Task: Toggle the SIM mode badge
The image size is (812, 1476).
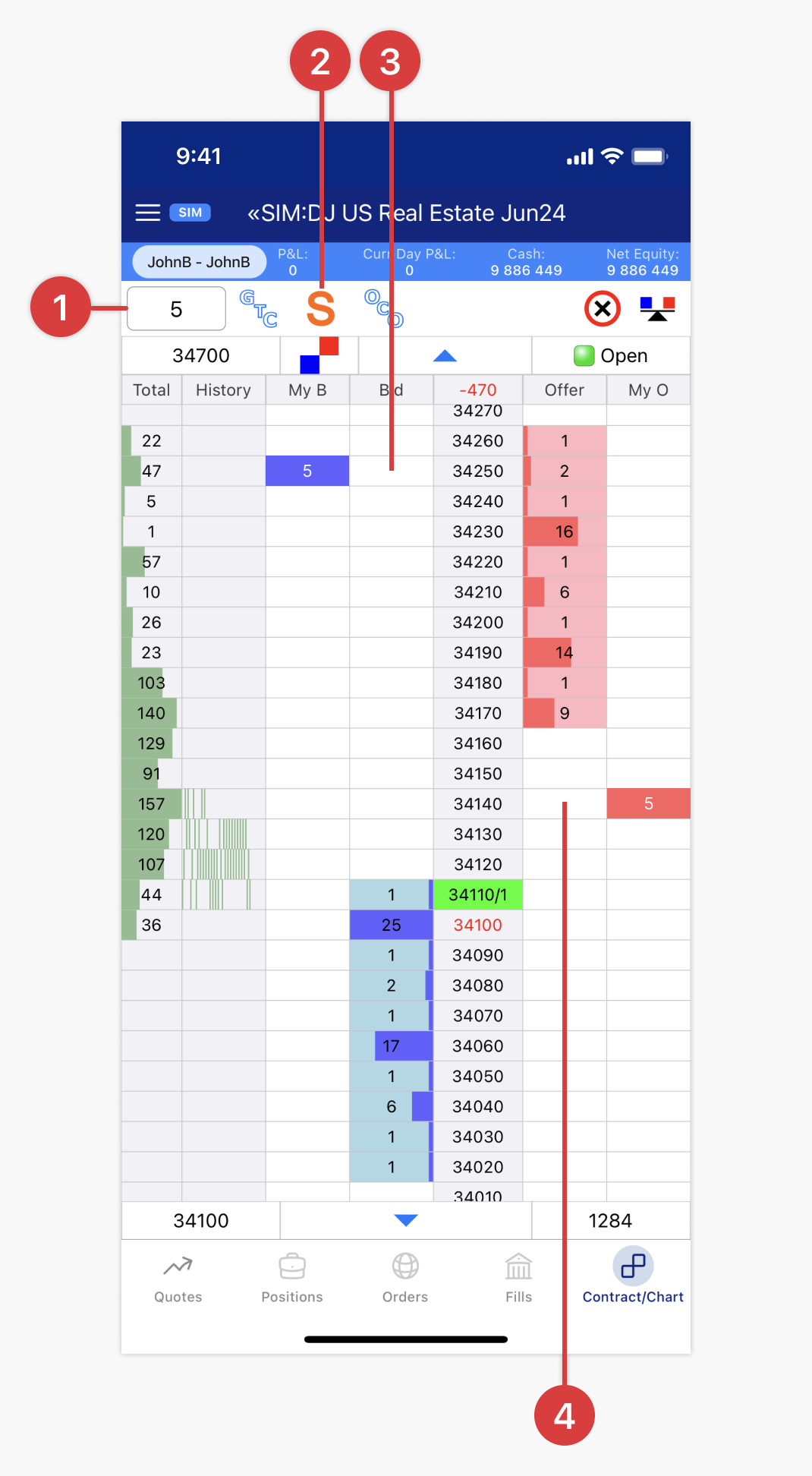Action: (190, 213)
